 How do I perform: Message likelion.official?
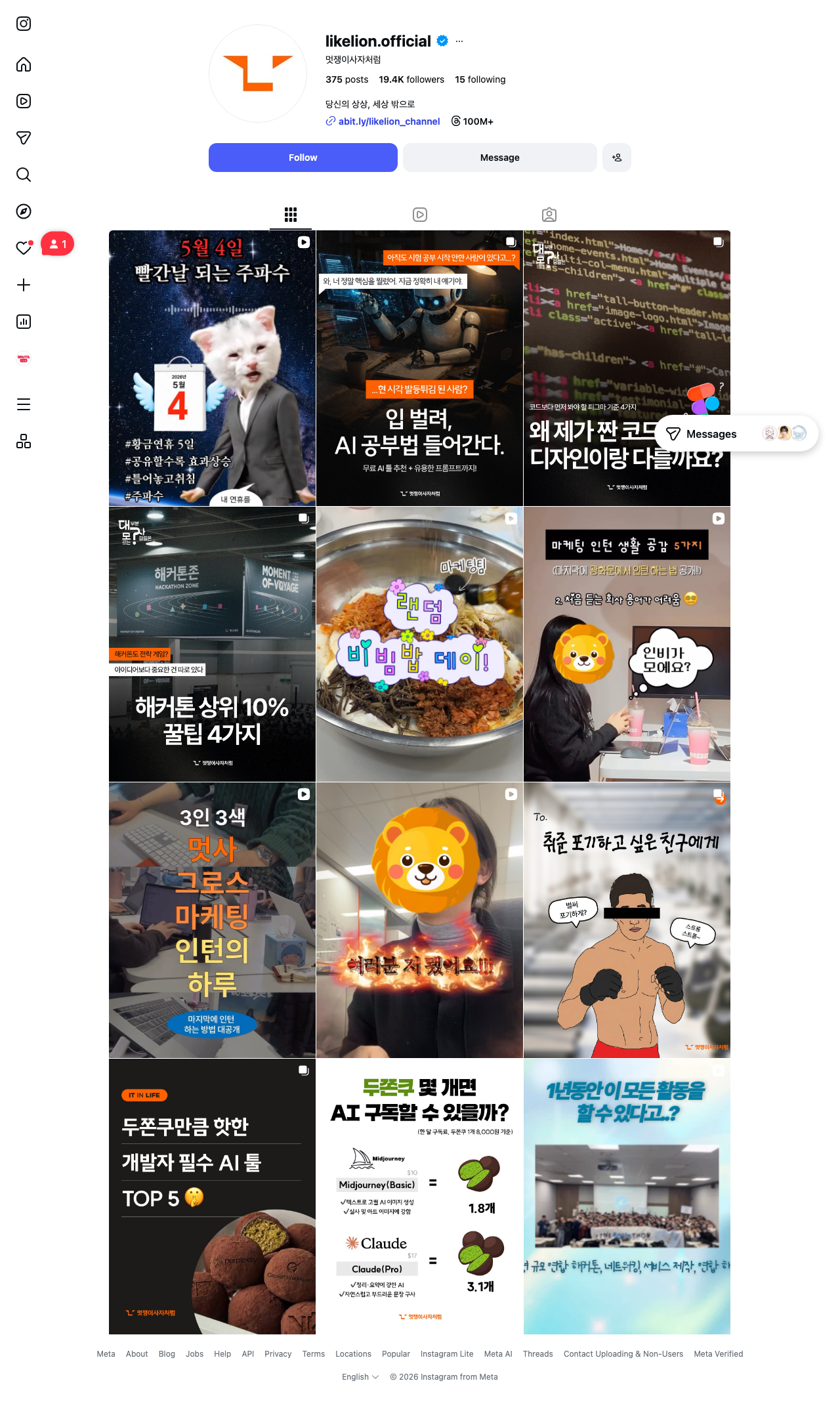point(499,158)
